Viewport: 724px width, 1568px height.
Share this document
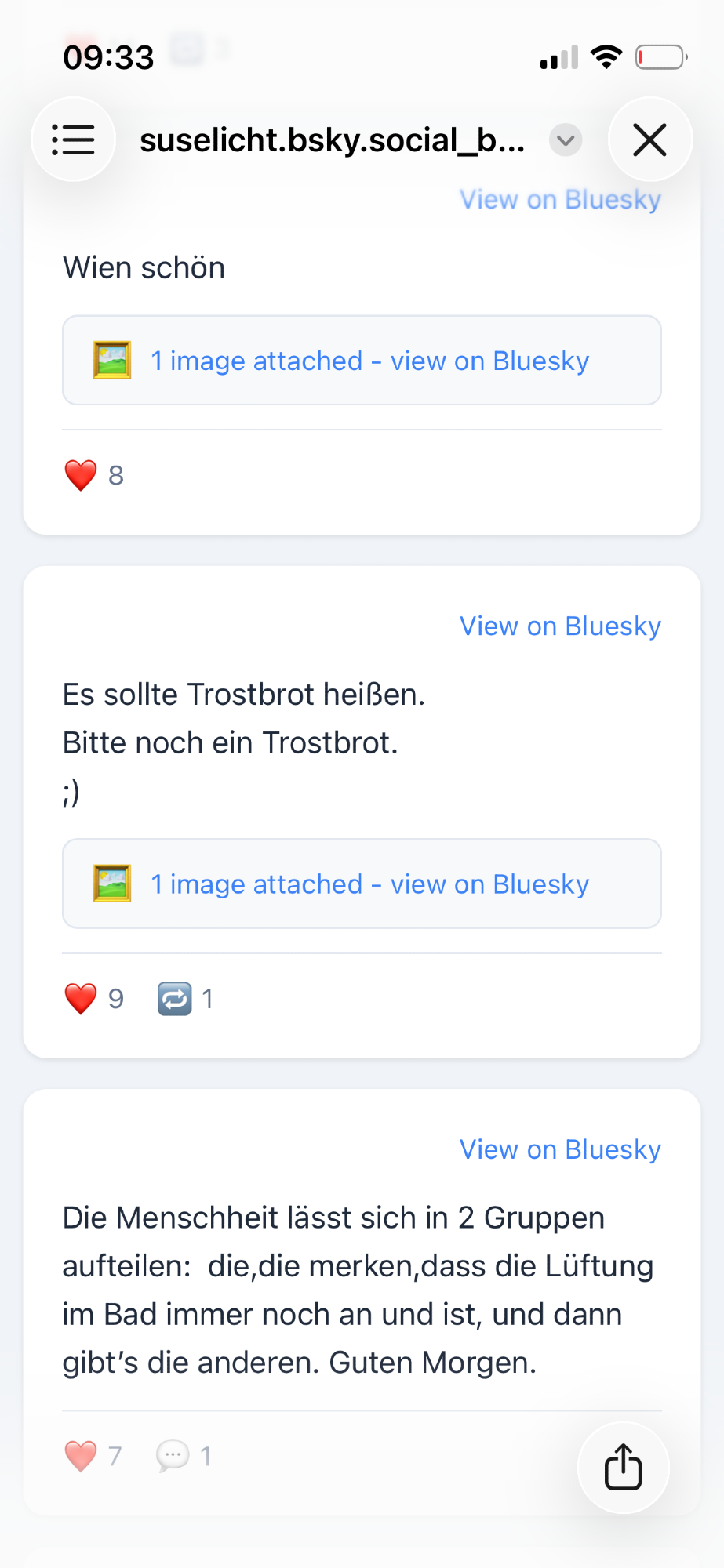tap(623, 1467)
